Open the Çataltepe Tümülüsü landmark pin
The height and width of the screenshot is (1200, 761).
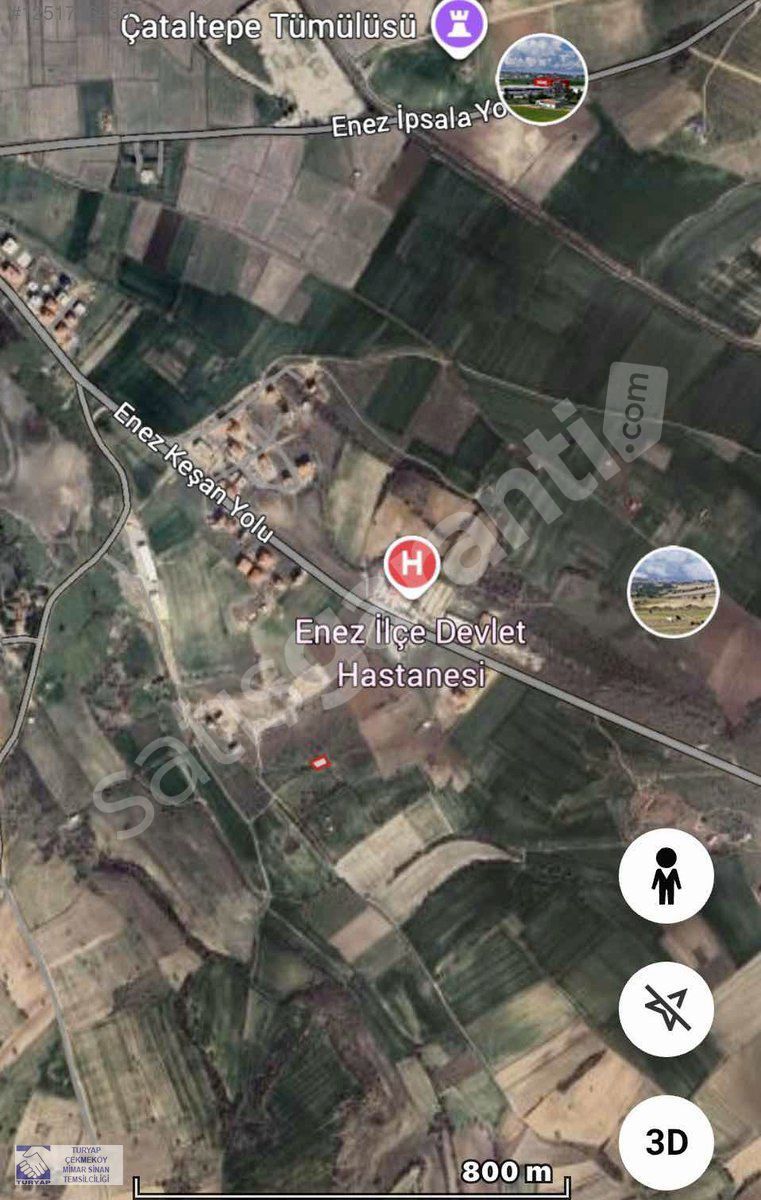click(x=459, y=26)
